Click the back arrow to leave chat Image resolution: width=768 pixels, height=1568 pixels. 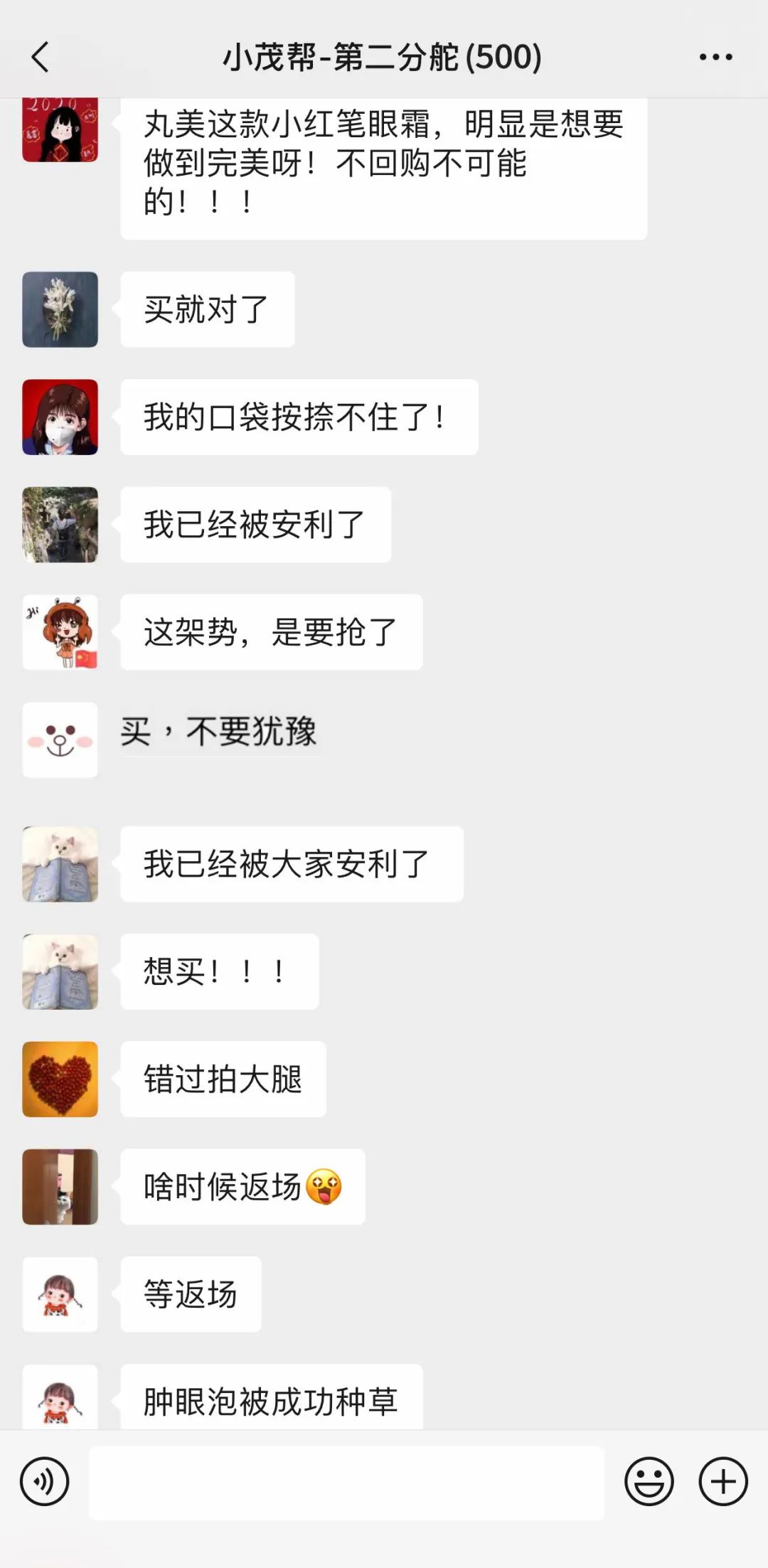pyautogui.click(x=41, y=57)
